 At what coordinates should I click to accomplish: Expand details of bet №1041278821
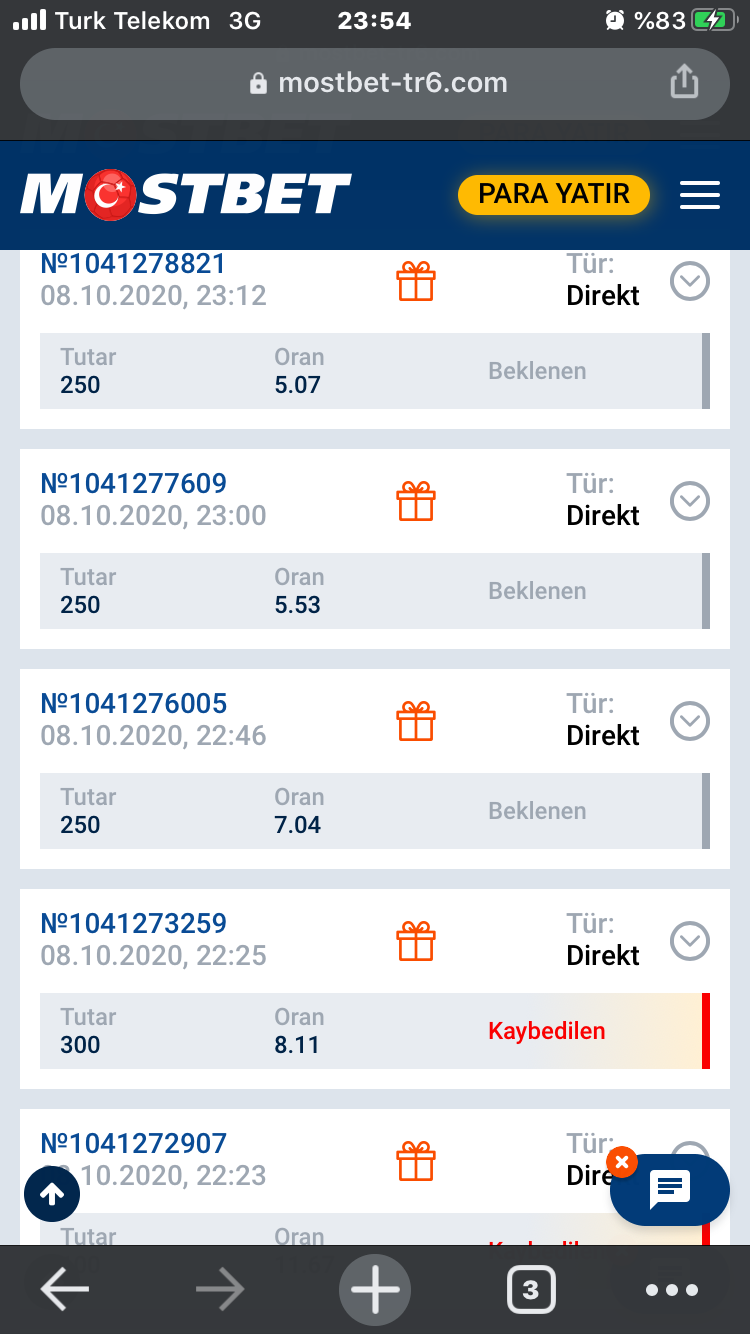tap(690, 281)
